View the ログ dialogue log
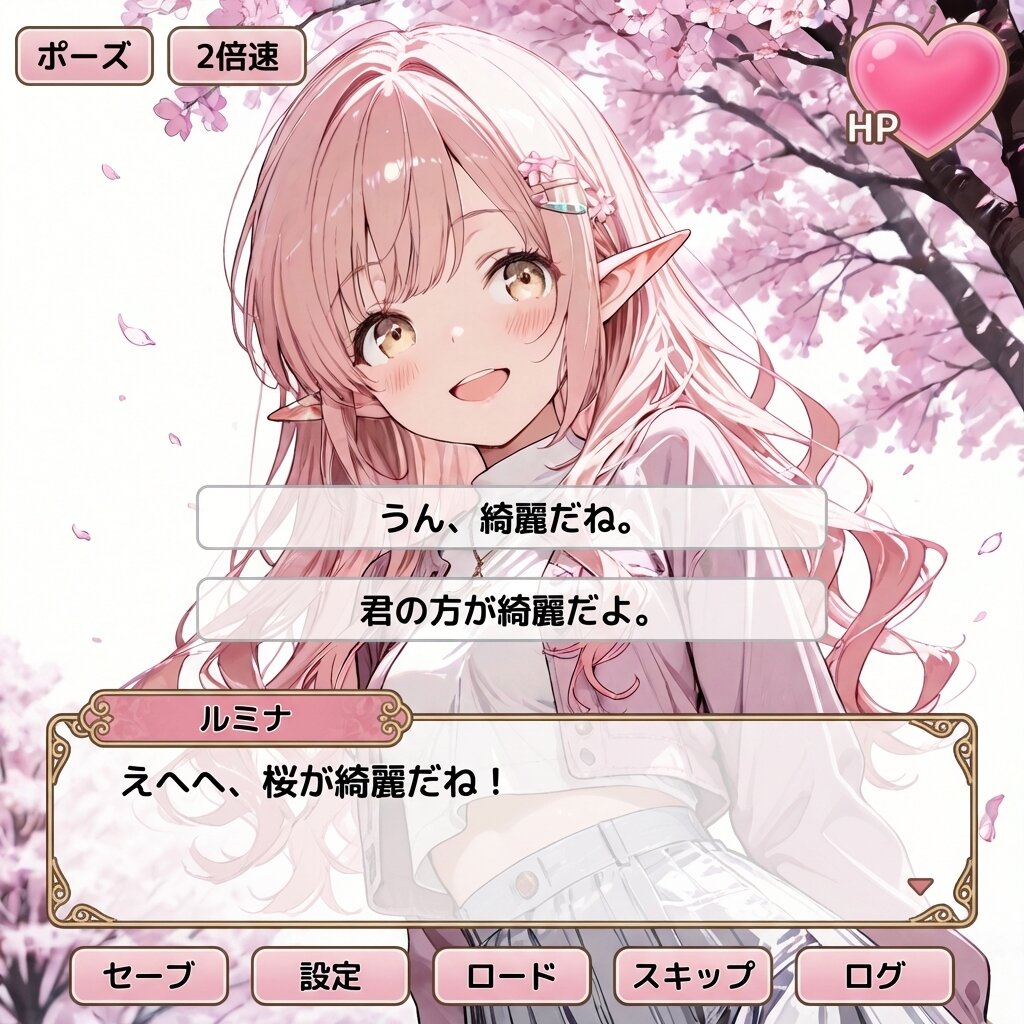 click(x=874, y=975)
